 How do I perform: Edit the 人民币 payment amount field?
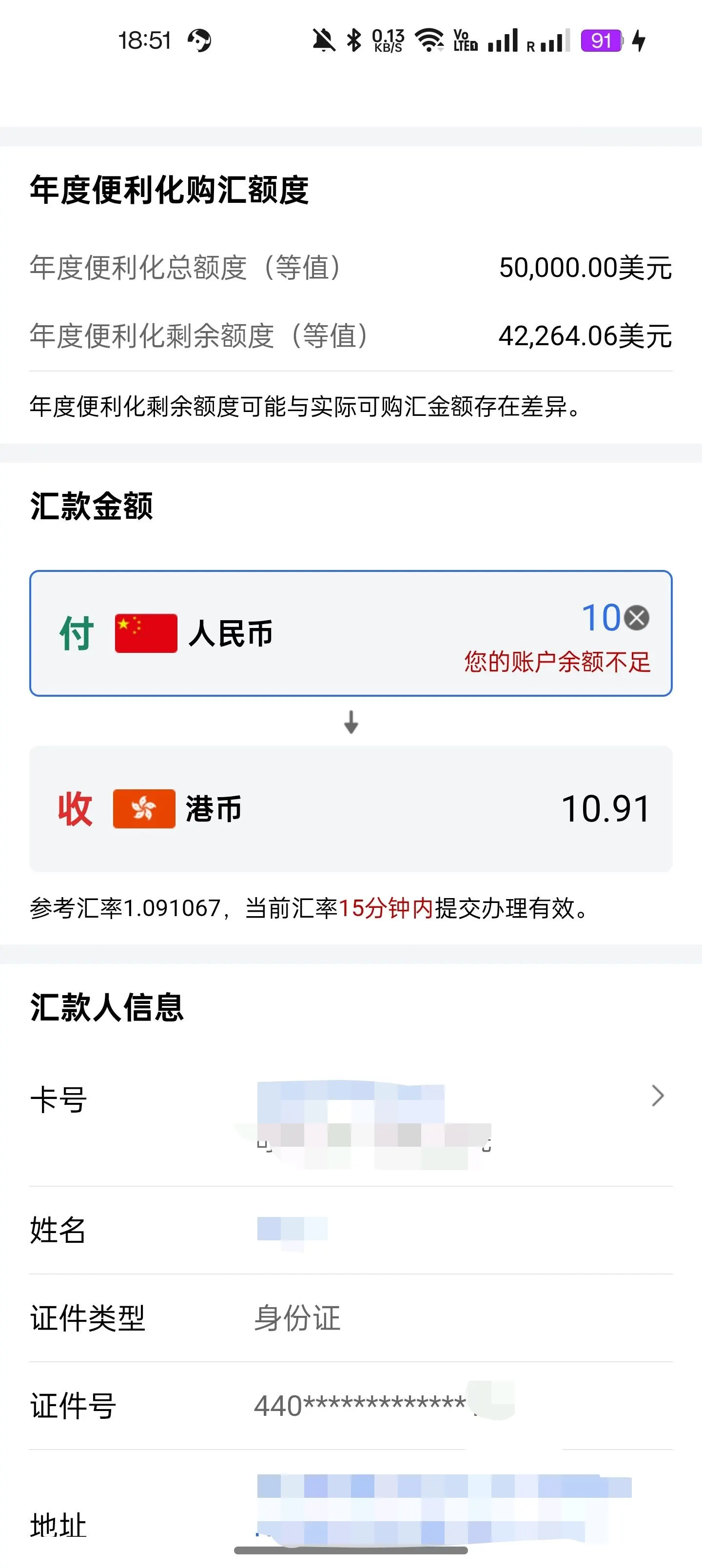coord(600,618)
